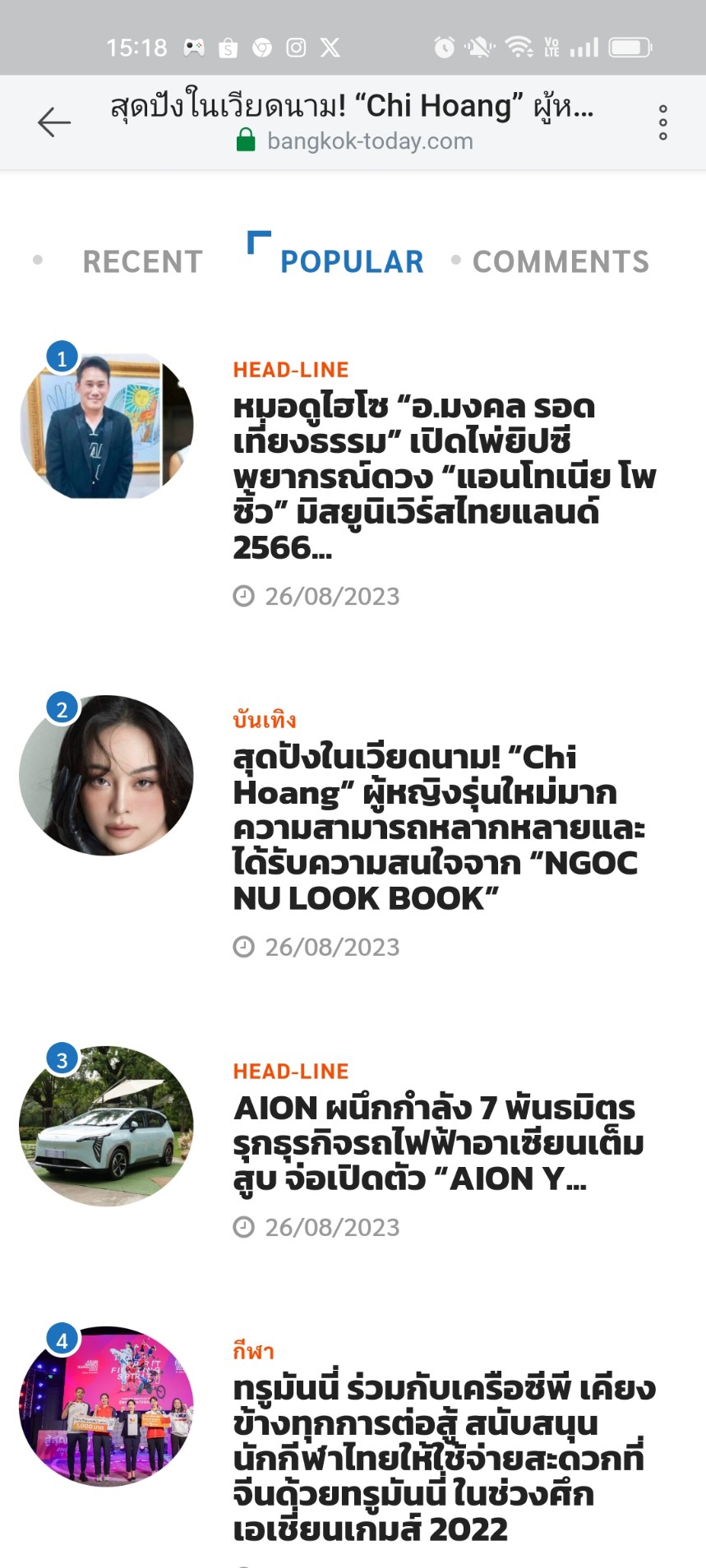
Task: Tap the number 3 AION car thumbnail
Action: coord(106,1126)
